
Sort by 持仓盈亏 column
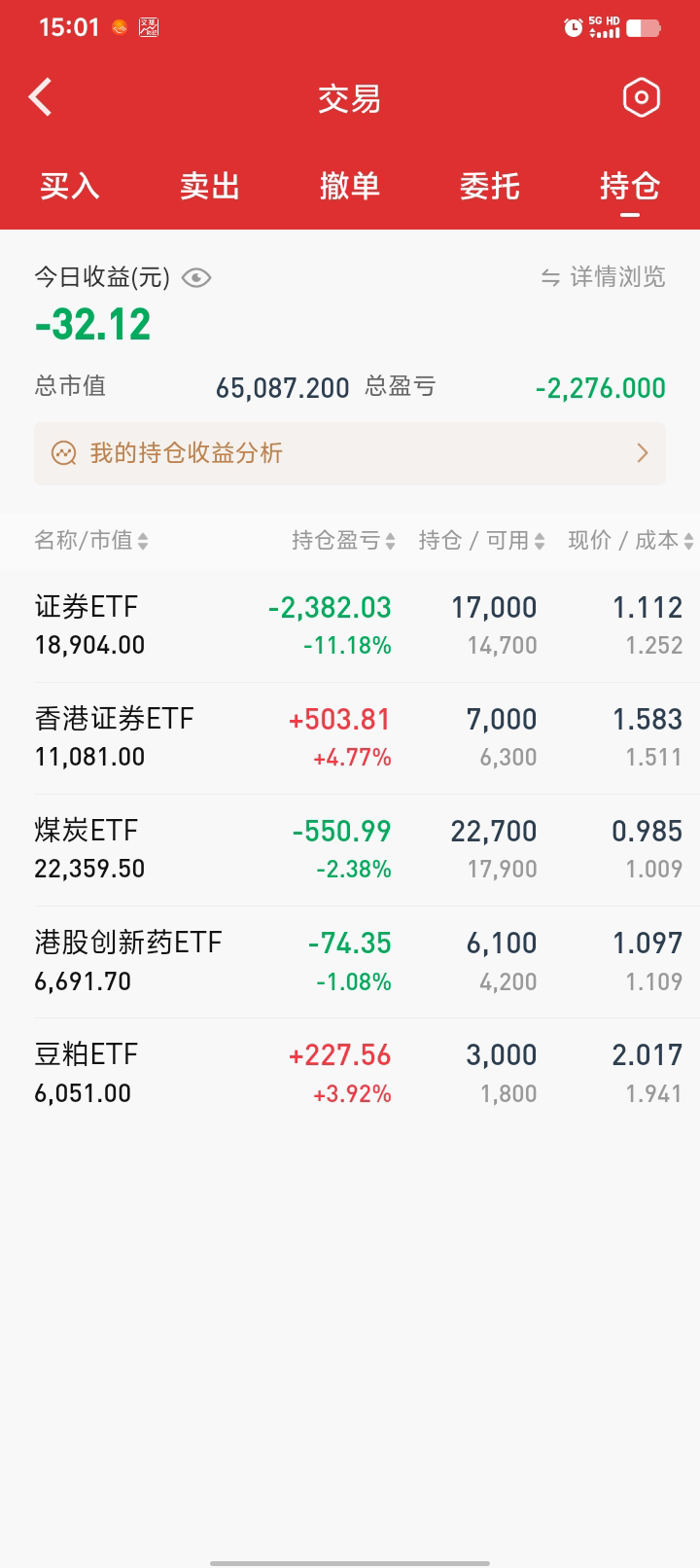pyautogui.click(x=343, y=541)
